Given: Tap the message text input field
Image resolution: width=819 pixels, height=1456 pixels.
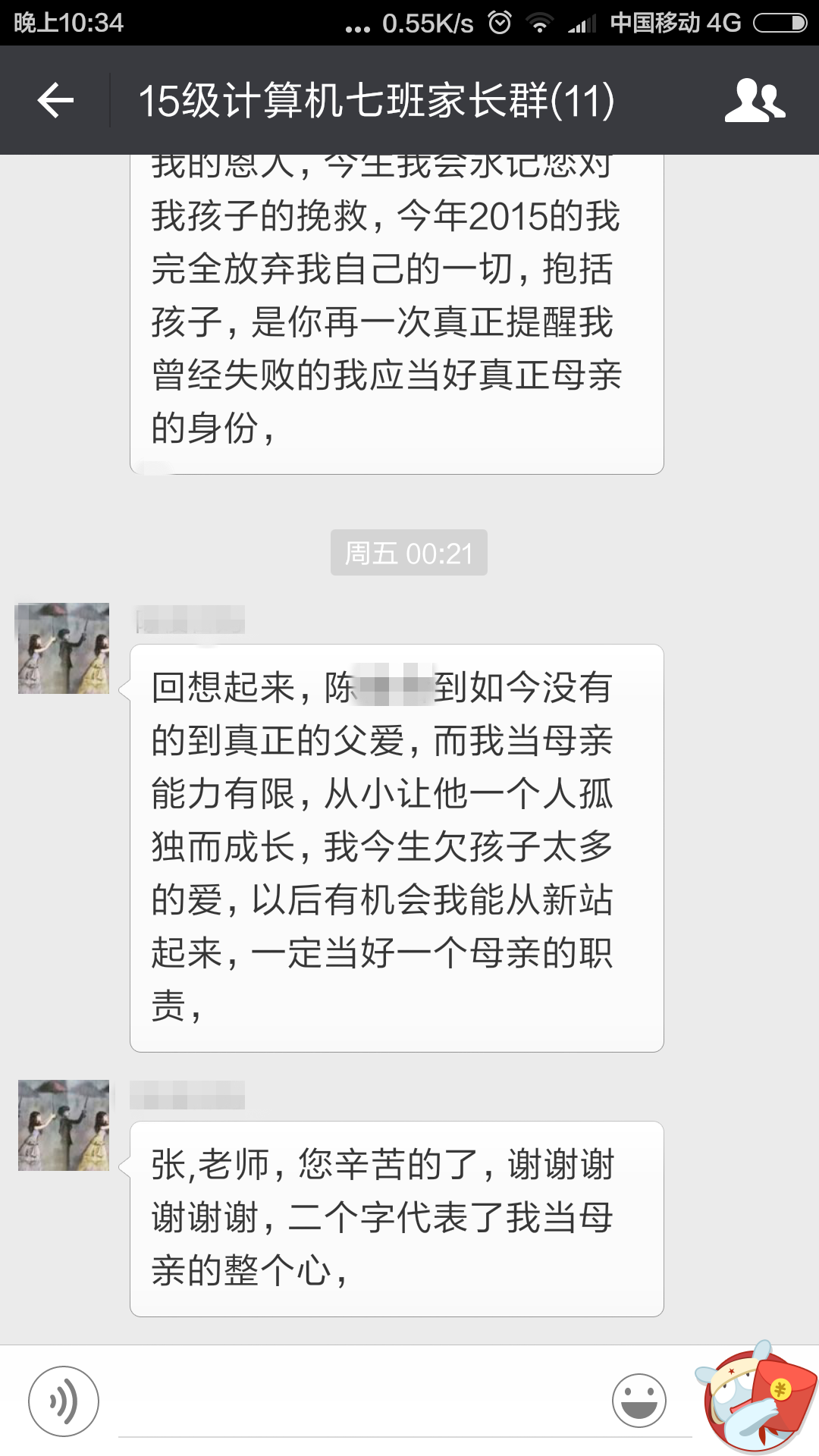Looking at the screenshot, I should click(356, 1401).
